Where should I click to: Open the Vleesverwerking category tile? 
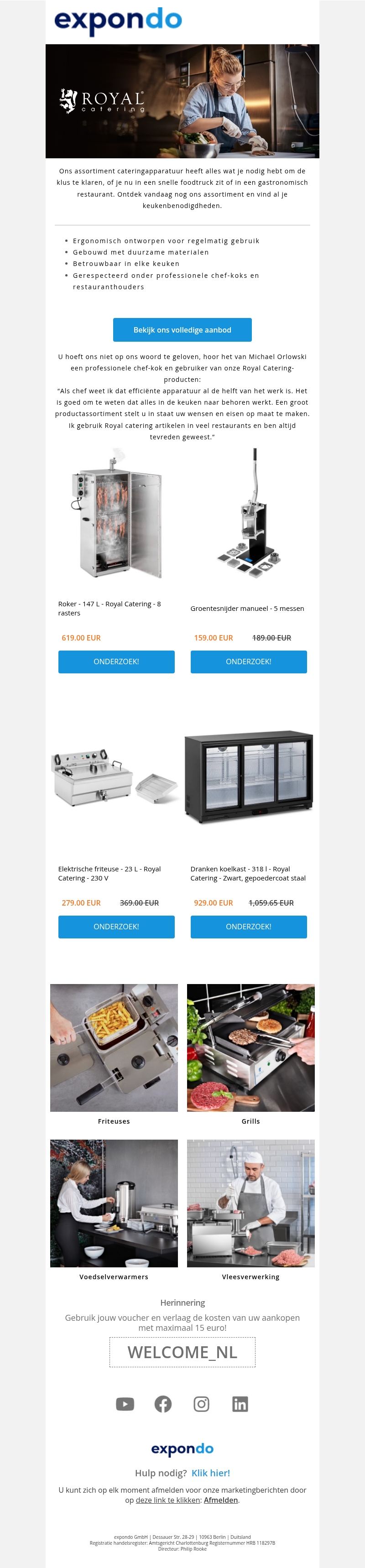click(250, 1204)
